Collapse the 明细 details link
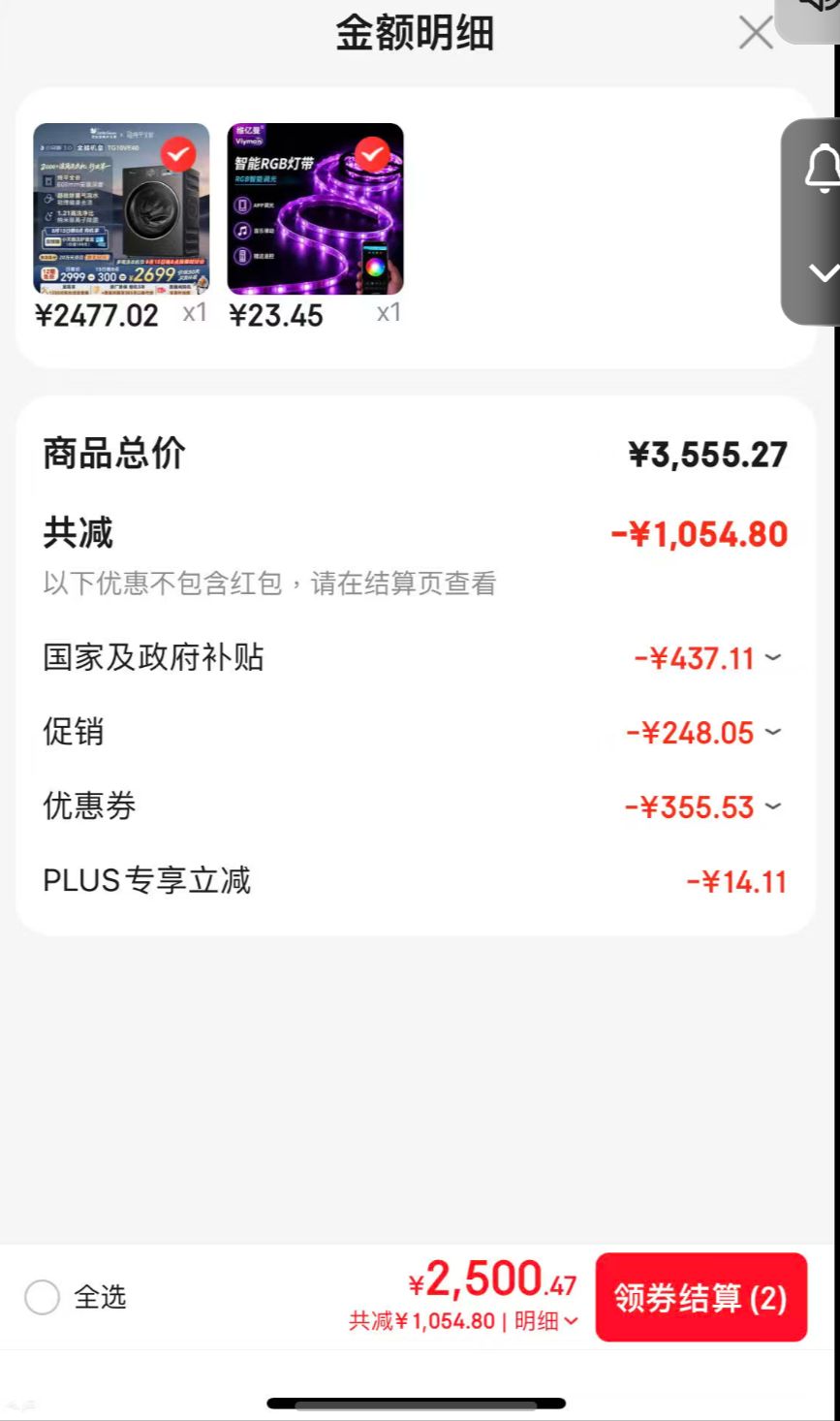 click(545, 1321)
